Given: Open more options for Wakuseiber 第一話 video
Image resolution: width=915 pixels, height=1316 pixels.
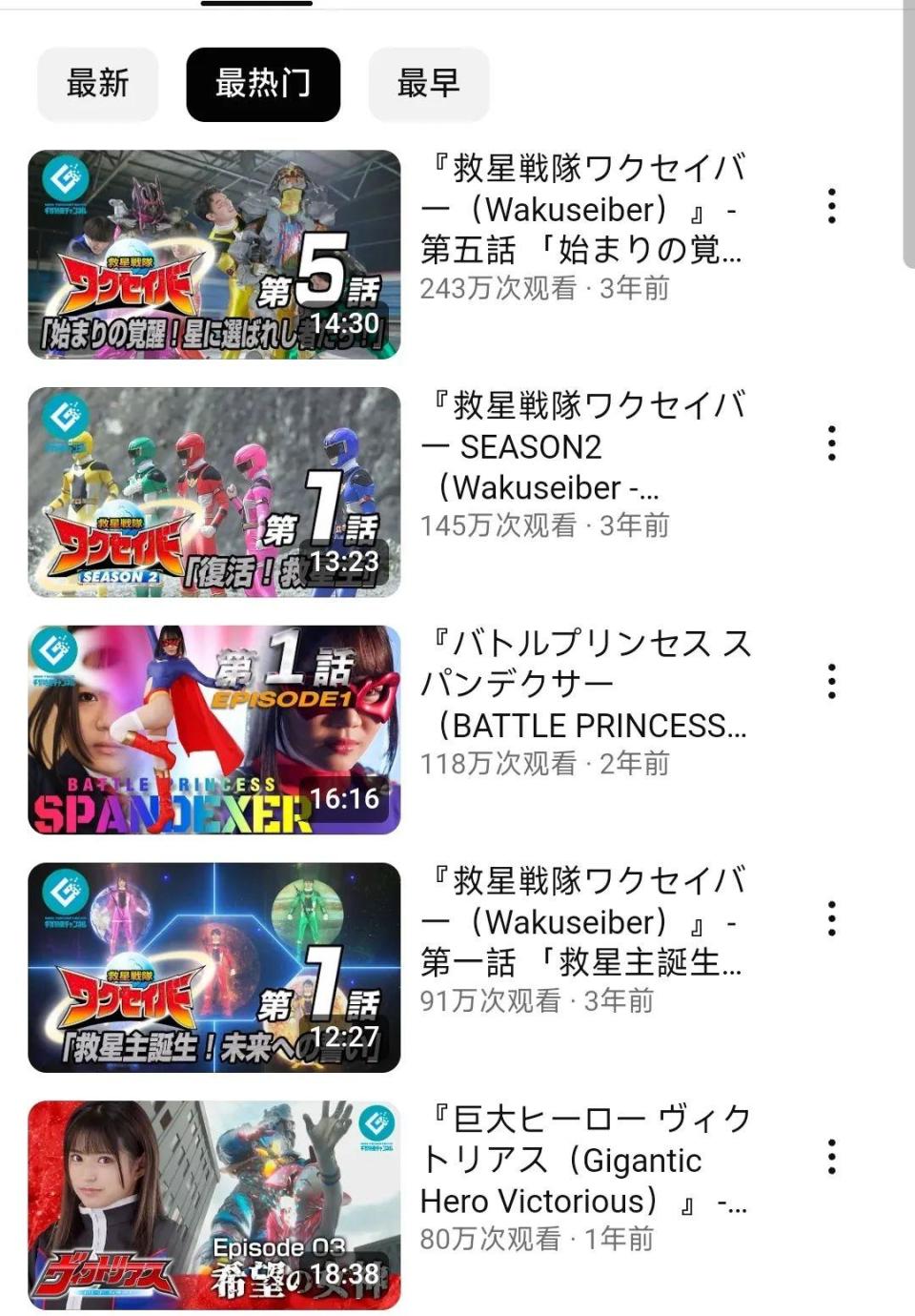Looking at the screenshot, I should click(832, 918).
